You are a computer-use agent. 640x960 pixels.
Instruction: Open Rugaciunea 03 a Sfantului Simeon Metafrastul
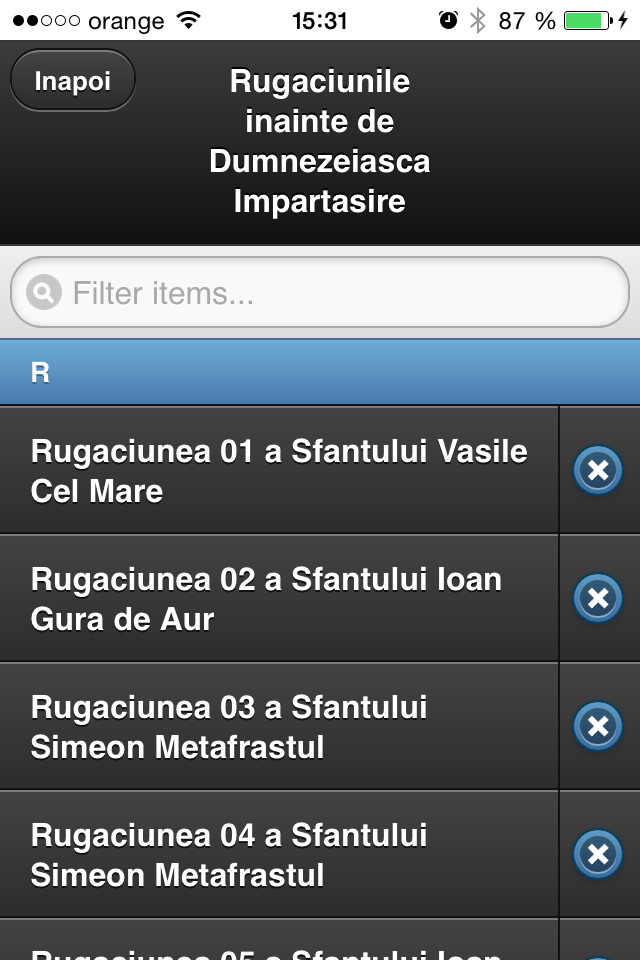point(279,726)
